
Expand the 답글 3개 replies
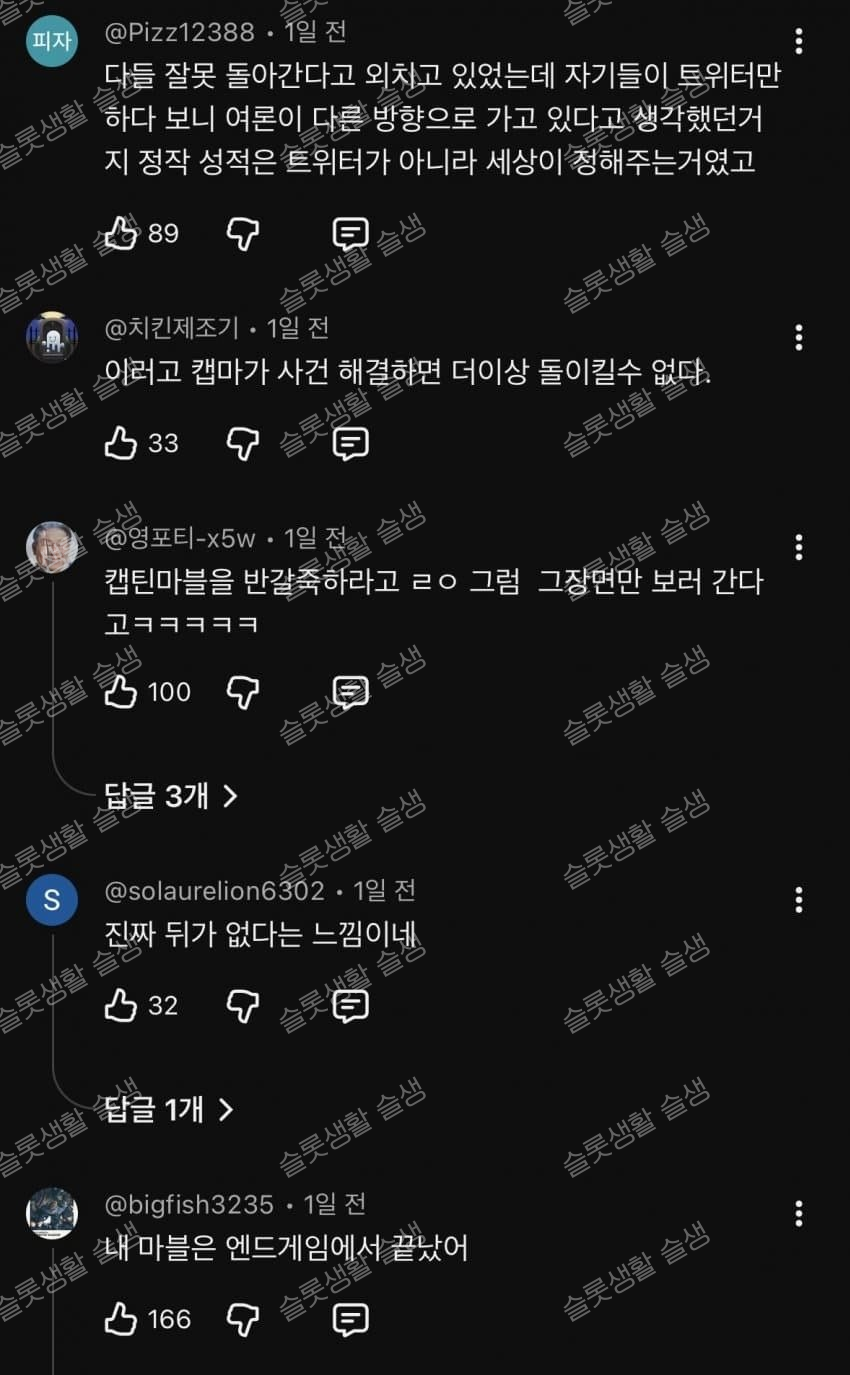coord(171,796)
